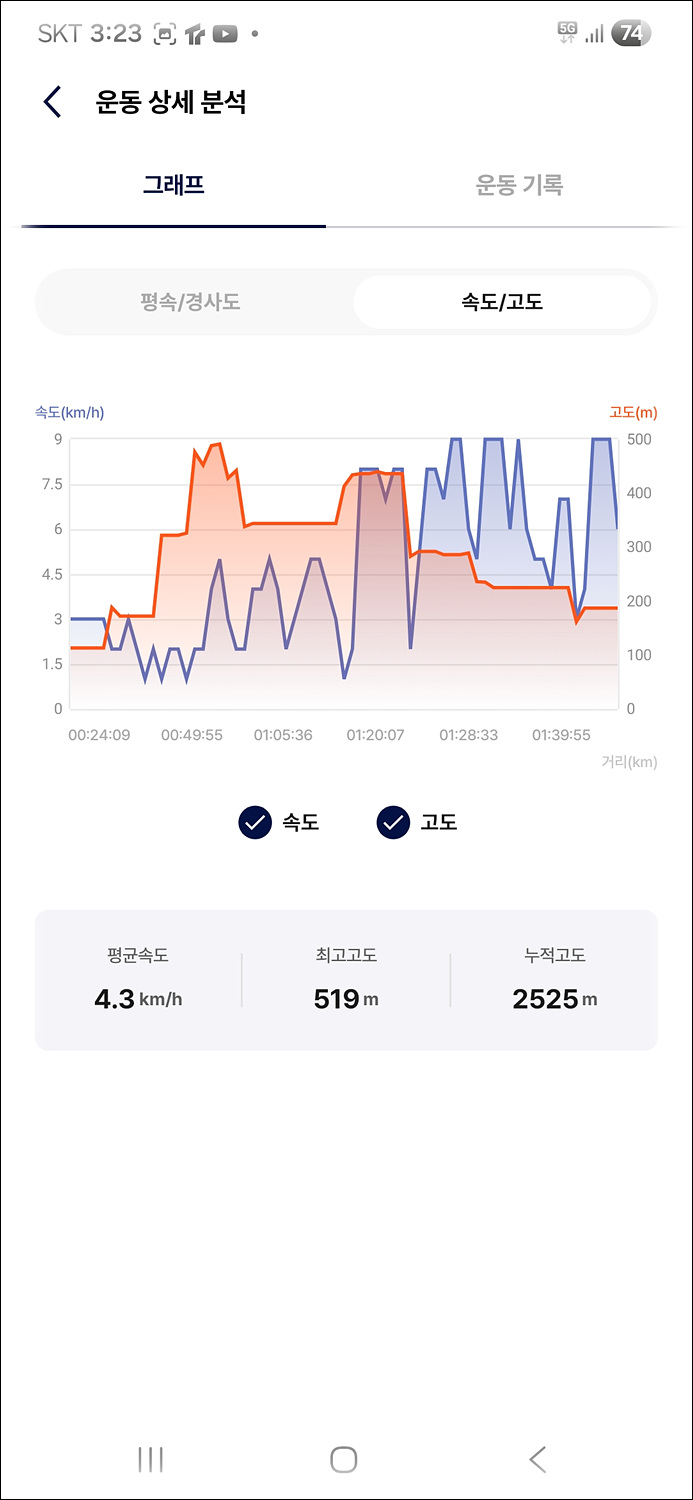
Task: Go back using the top-left arrow
Action: click(52, 102)
